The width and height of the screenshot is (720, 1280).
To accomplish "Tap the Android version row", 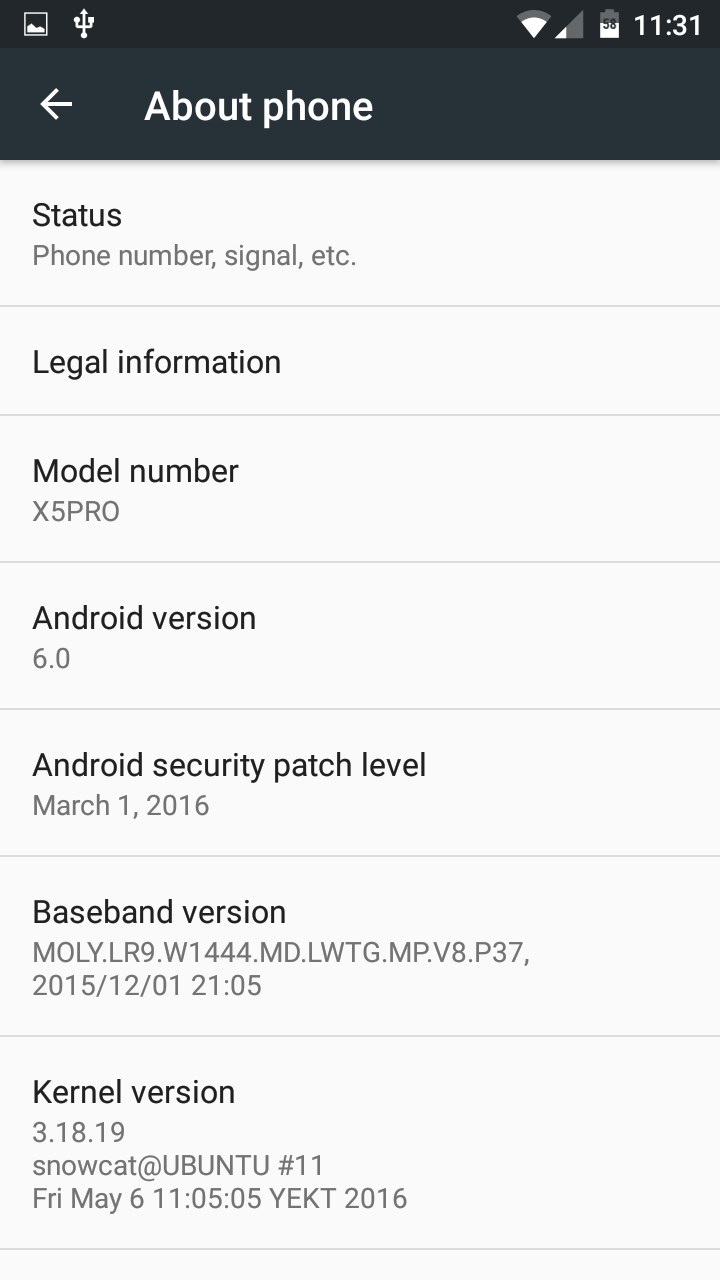I will point(360,636).
